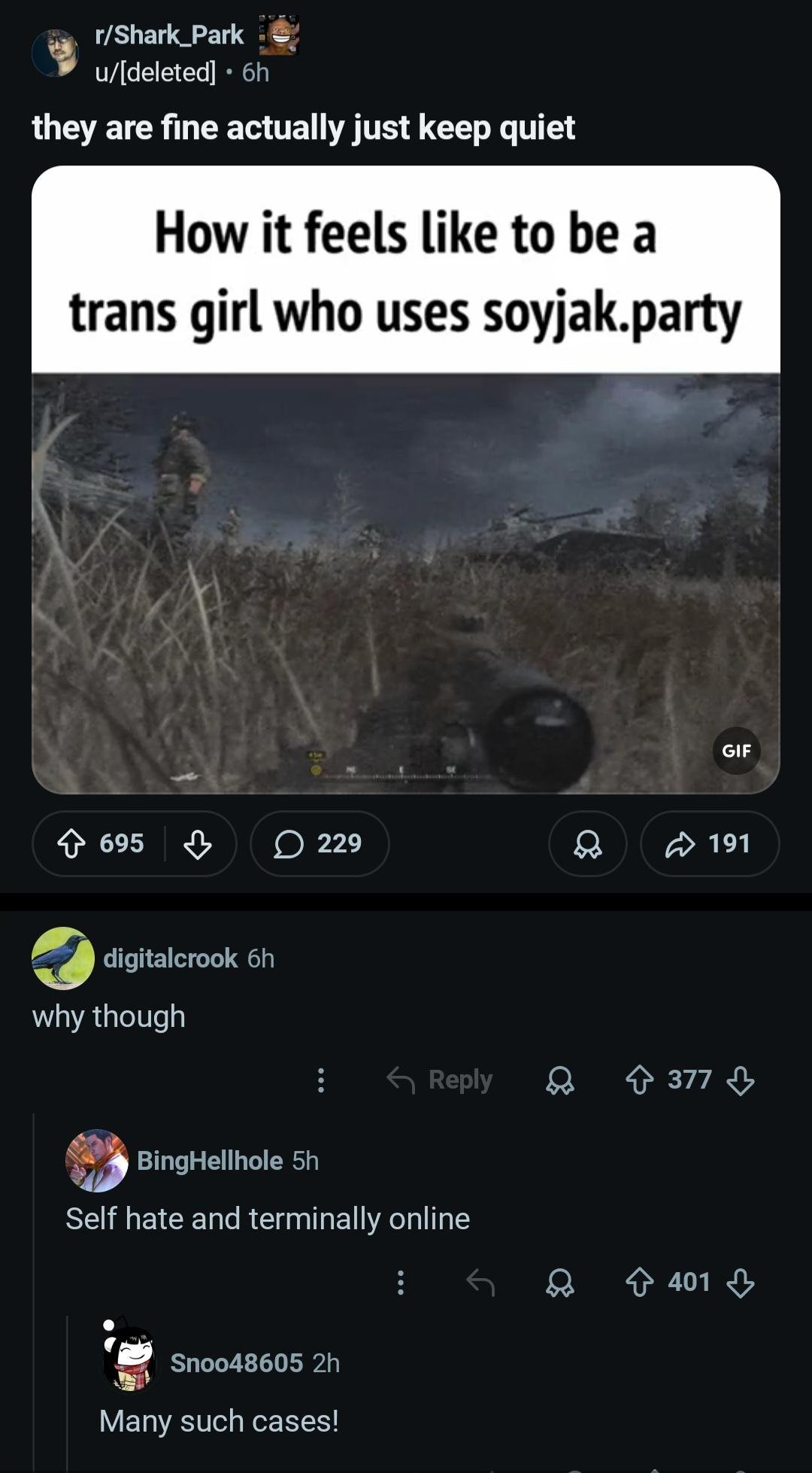Reply to digitalcrook's comment
The image size is (812, 1473).
440,1080
